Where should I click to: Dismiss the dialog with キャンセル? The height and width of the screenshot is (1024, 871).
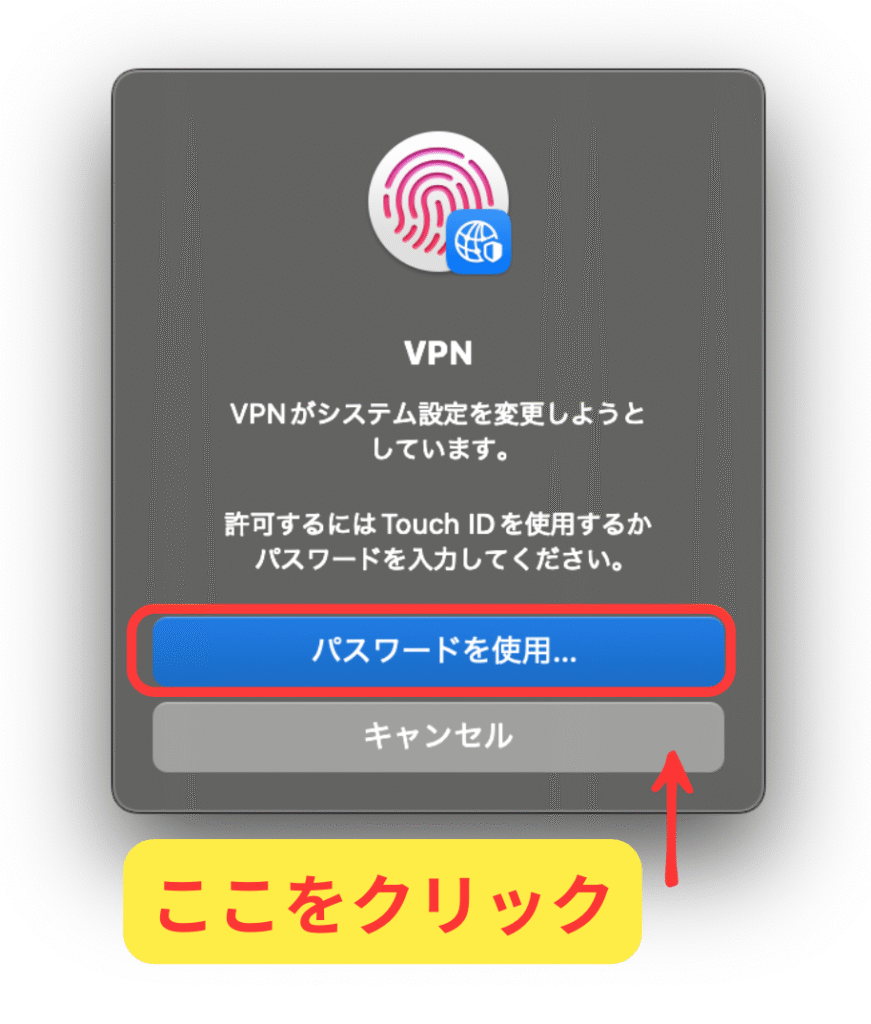click(x=437, y=737)
